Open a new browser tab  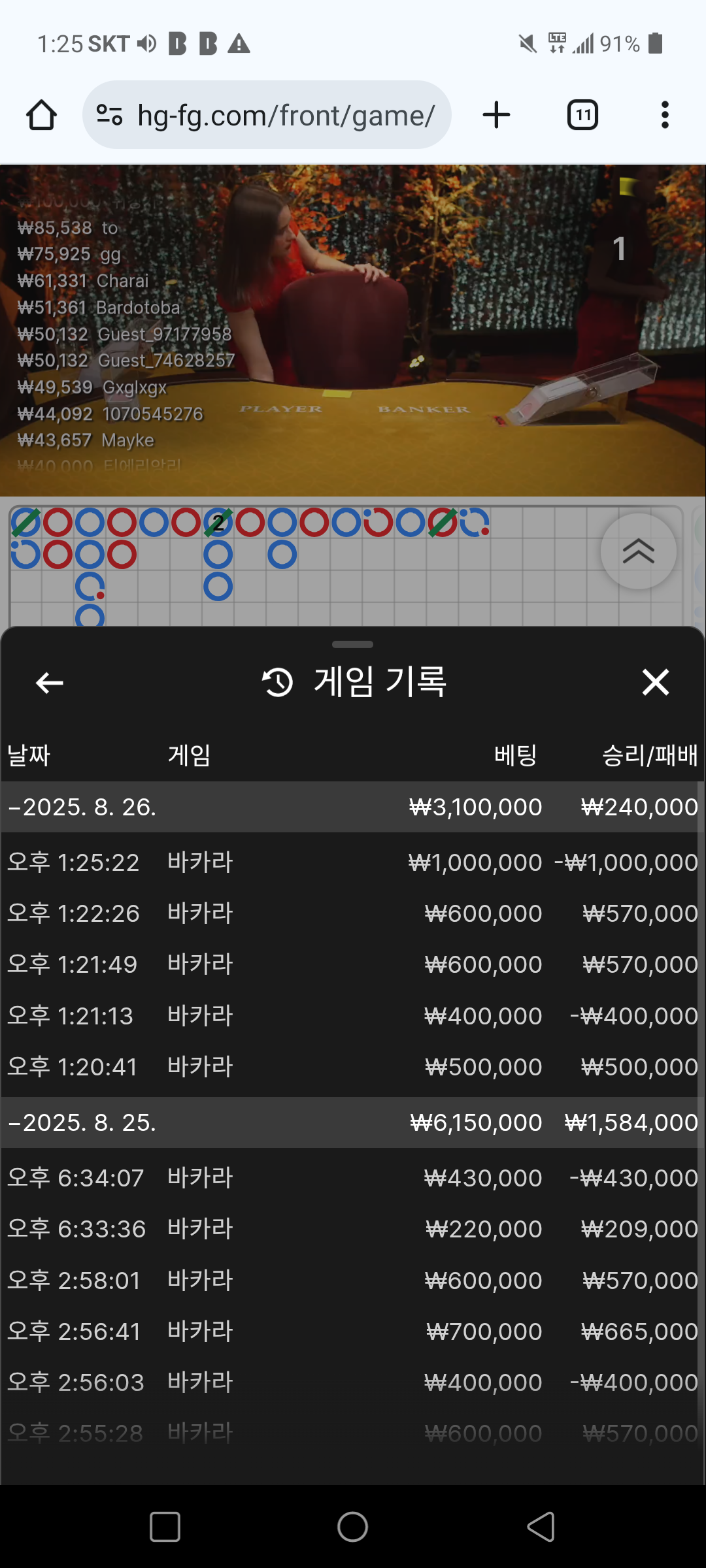[496, 115]
